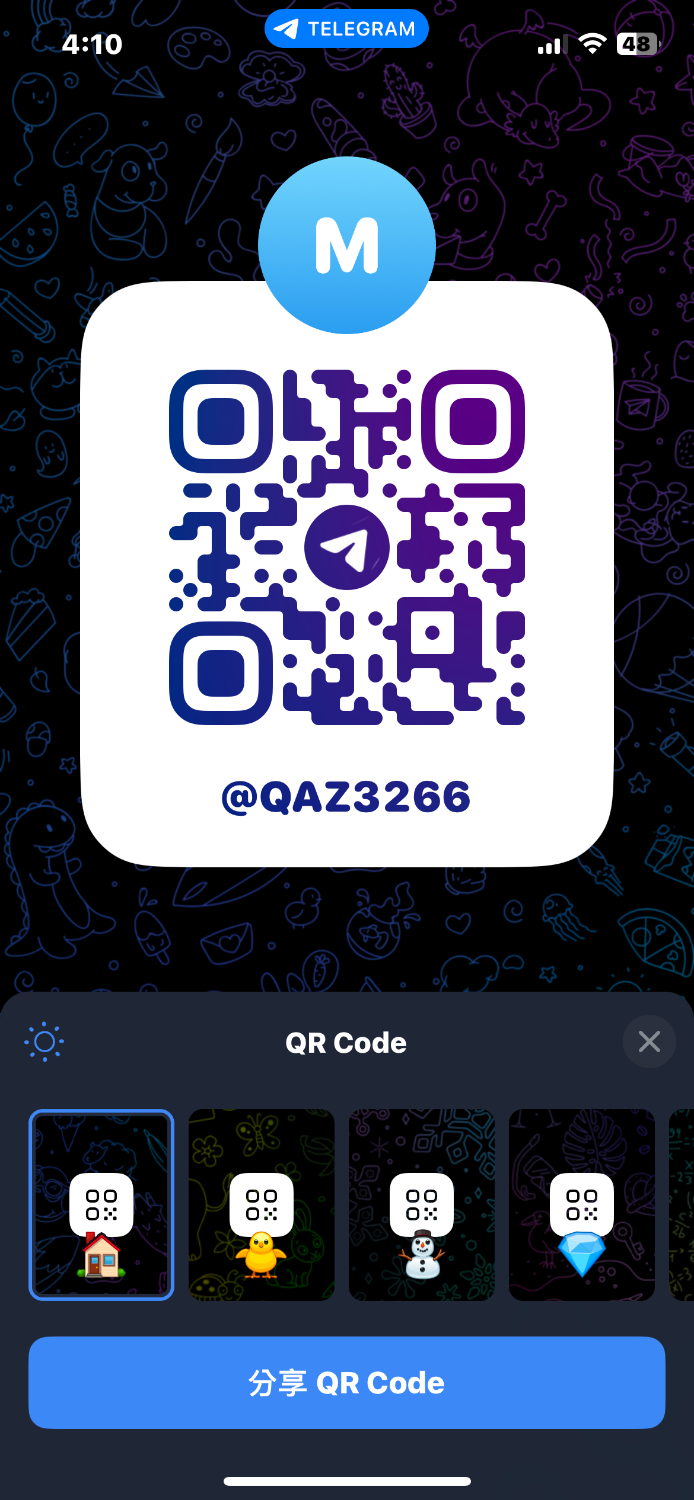Close the QR Code panel
Image resolution: width=694 pixels, height=1500 pixels.
point(649,1042)
